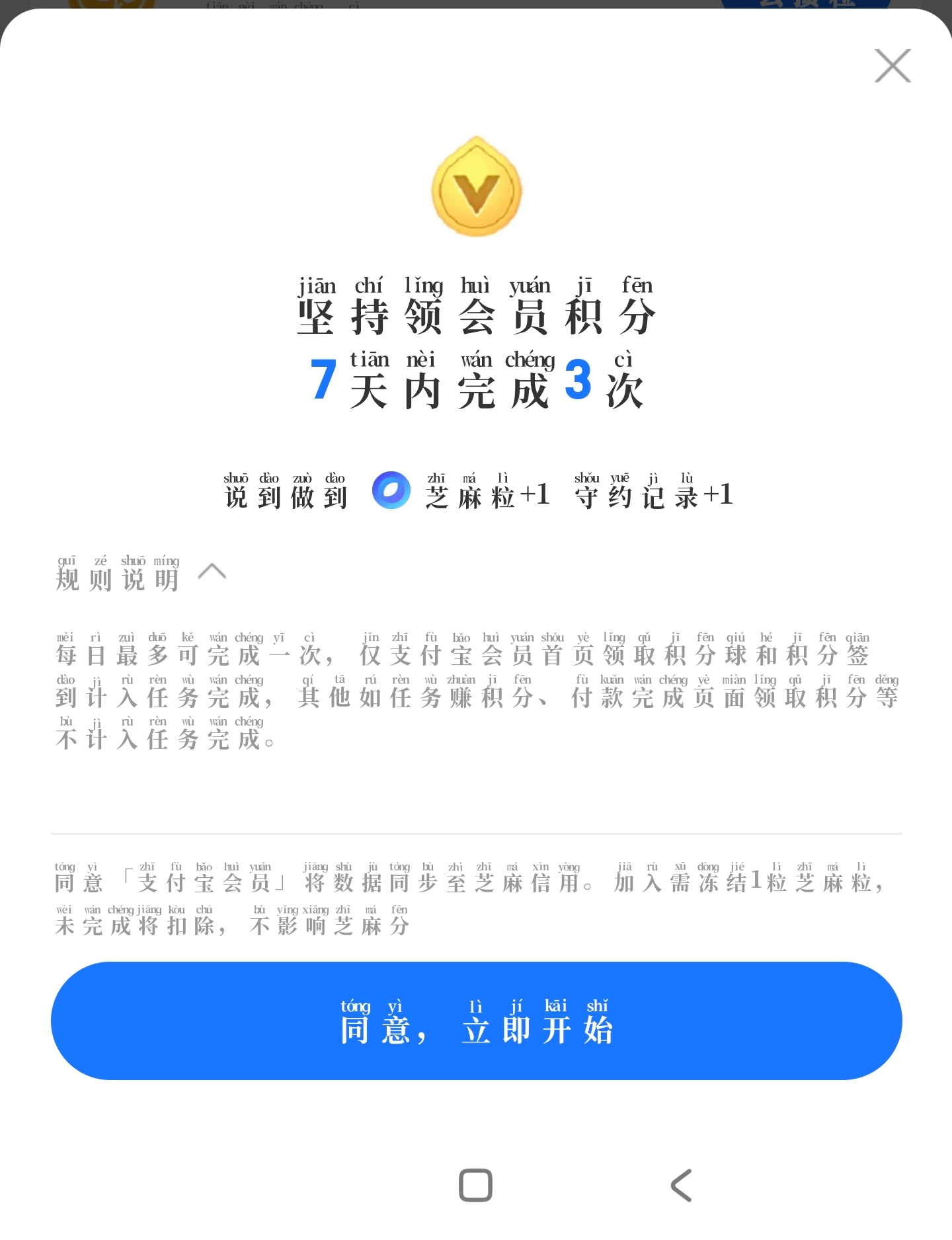Image resolution: width=952 pixels, height=1240 pixels.
Task: Go to the home screen via home button
Action: point(475,1185)
